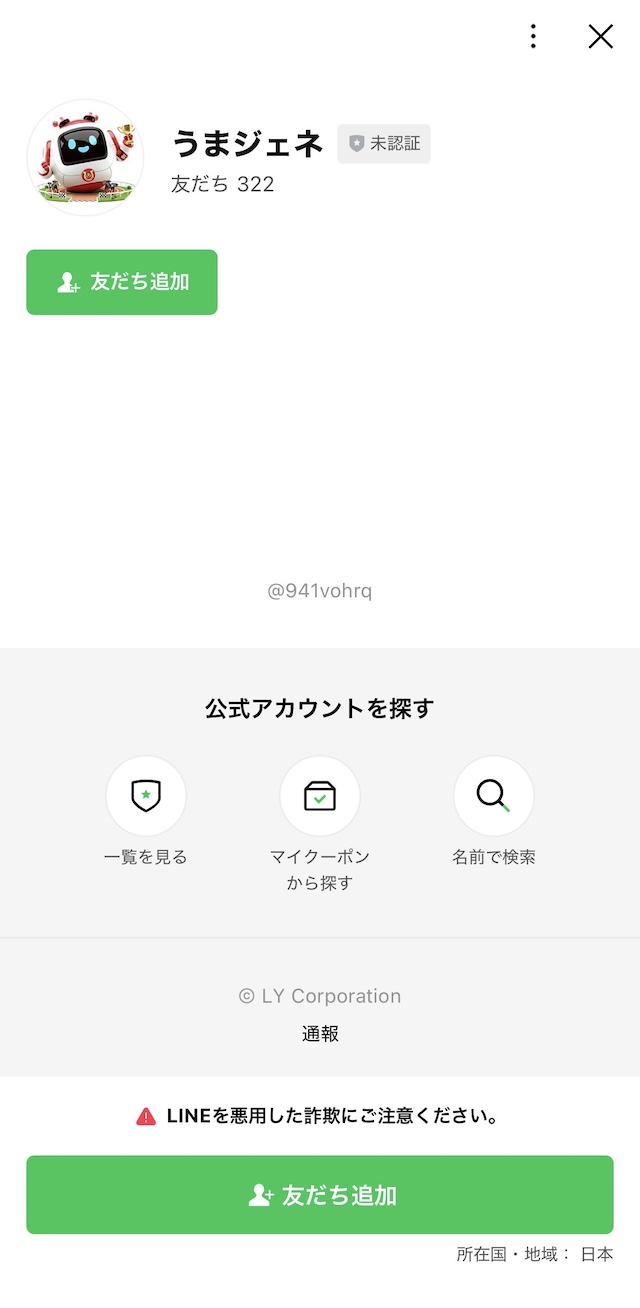Add friend with the bottom 友だち追加 button
The height and width of the screenshot is (1308, 640).
(x=320, y=1195)
